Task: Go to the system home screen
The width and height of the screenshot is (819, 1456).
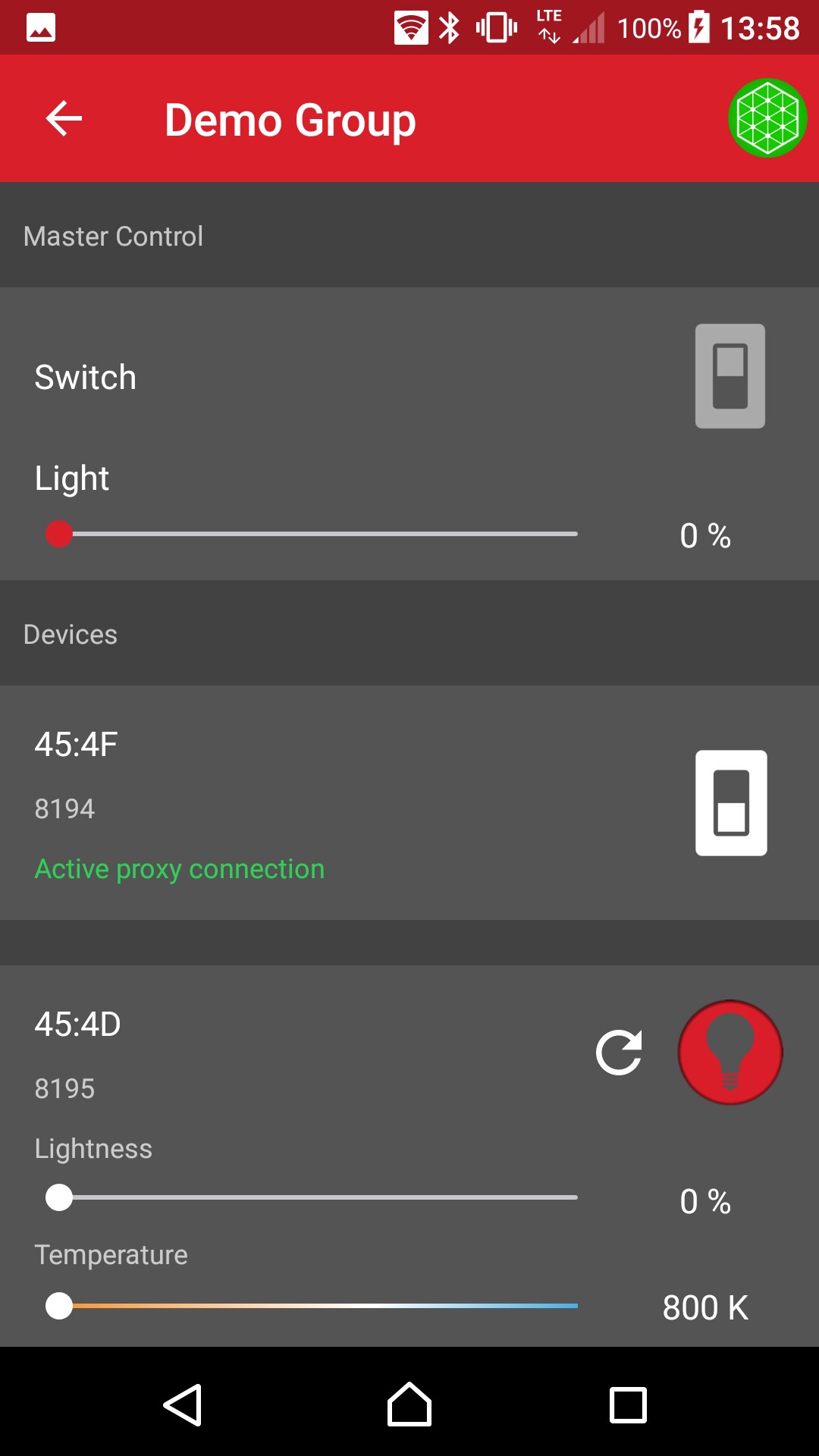Action: point(409,1405)
